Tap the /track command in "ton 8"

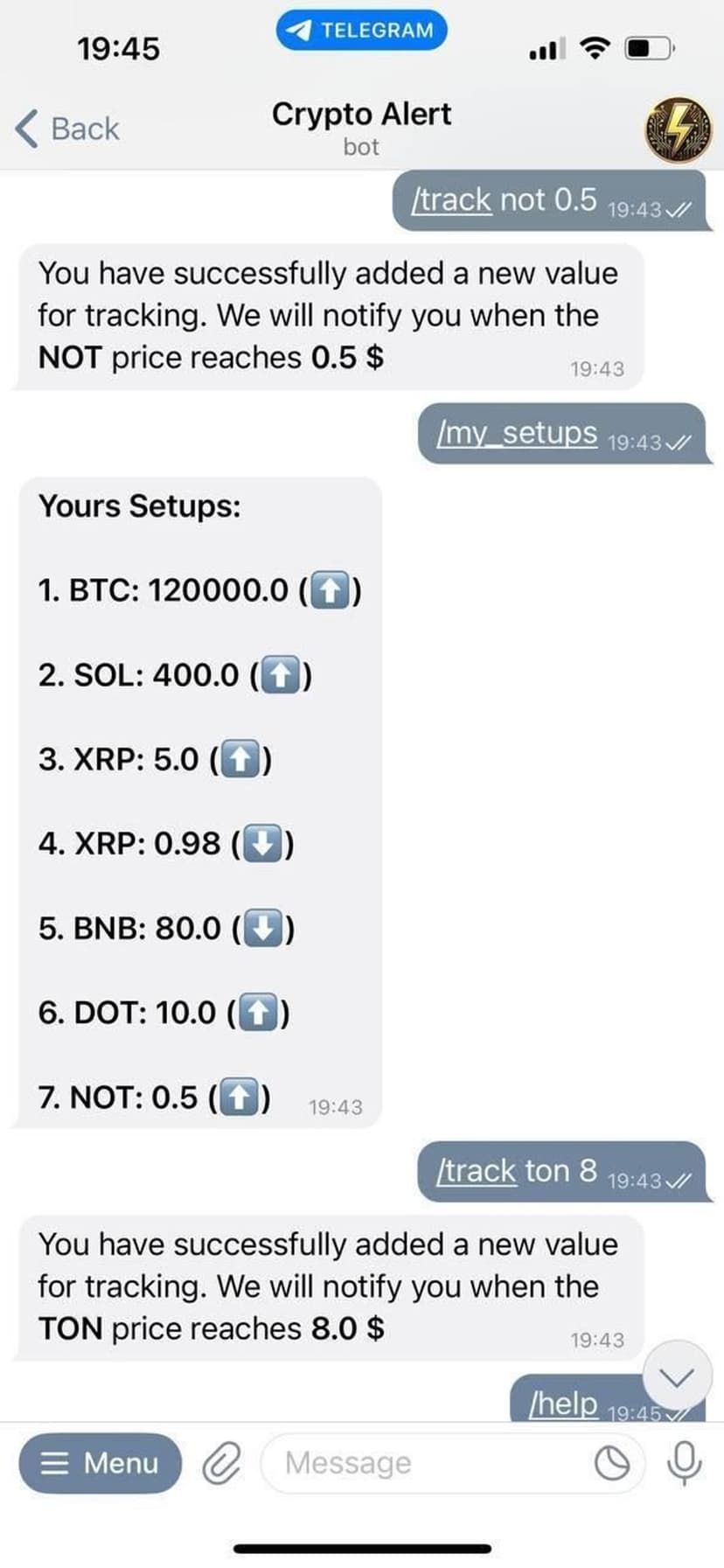click(x=477, y=1171)
